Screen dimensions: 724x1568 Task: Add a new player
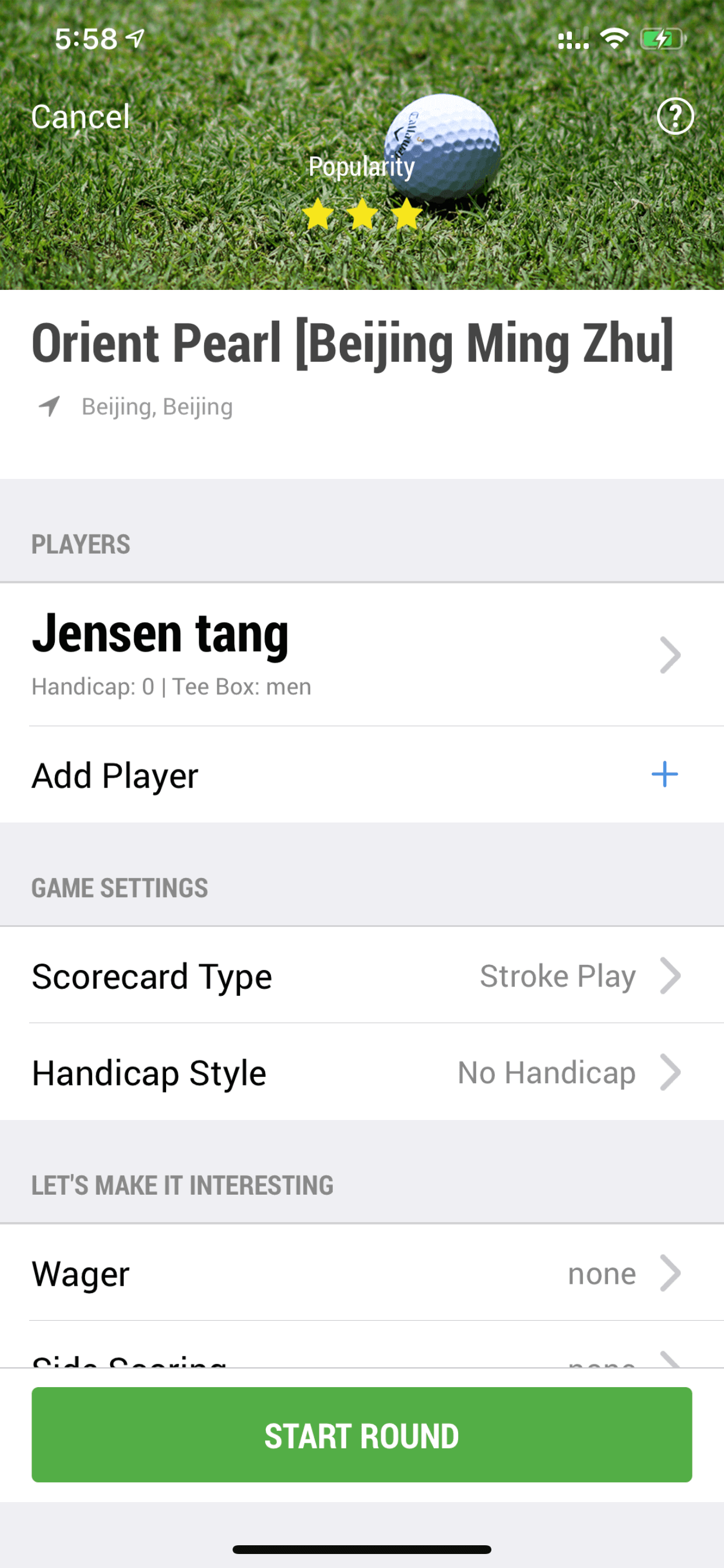[362, 775]
